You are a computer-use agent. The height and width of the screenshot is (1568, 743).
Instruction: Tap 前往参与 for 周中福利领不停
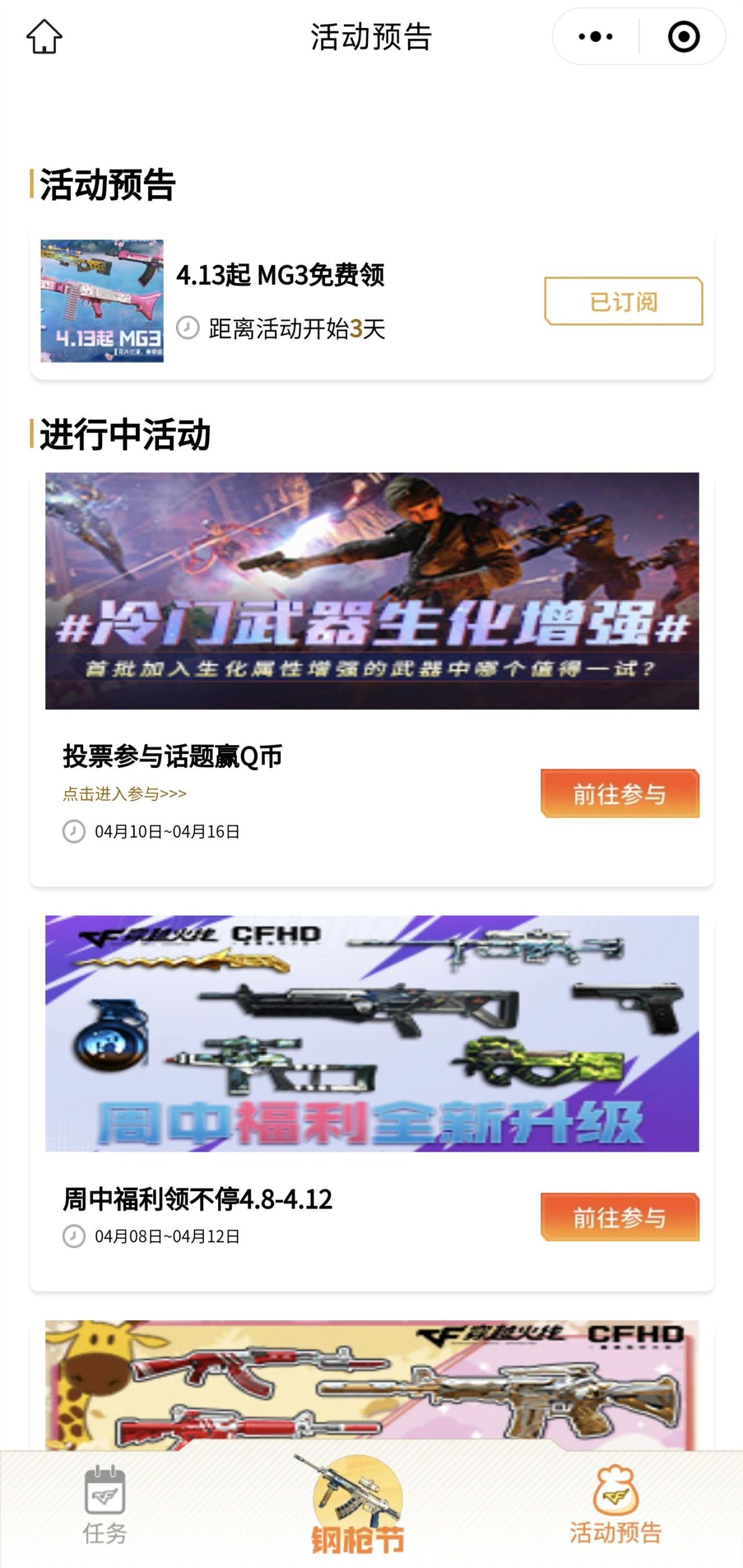click(619, 1217)
